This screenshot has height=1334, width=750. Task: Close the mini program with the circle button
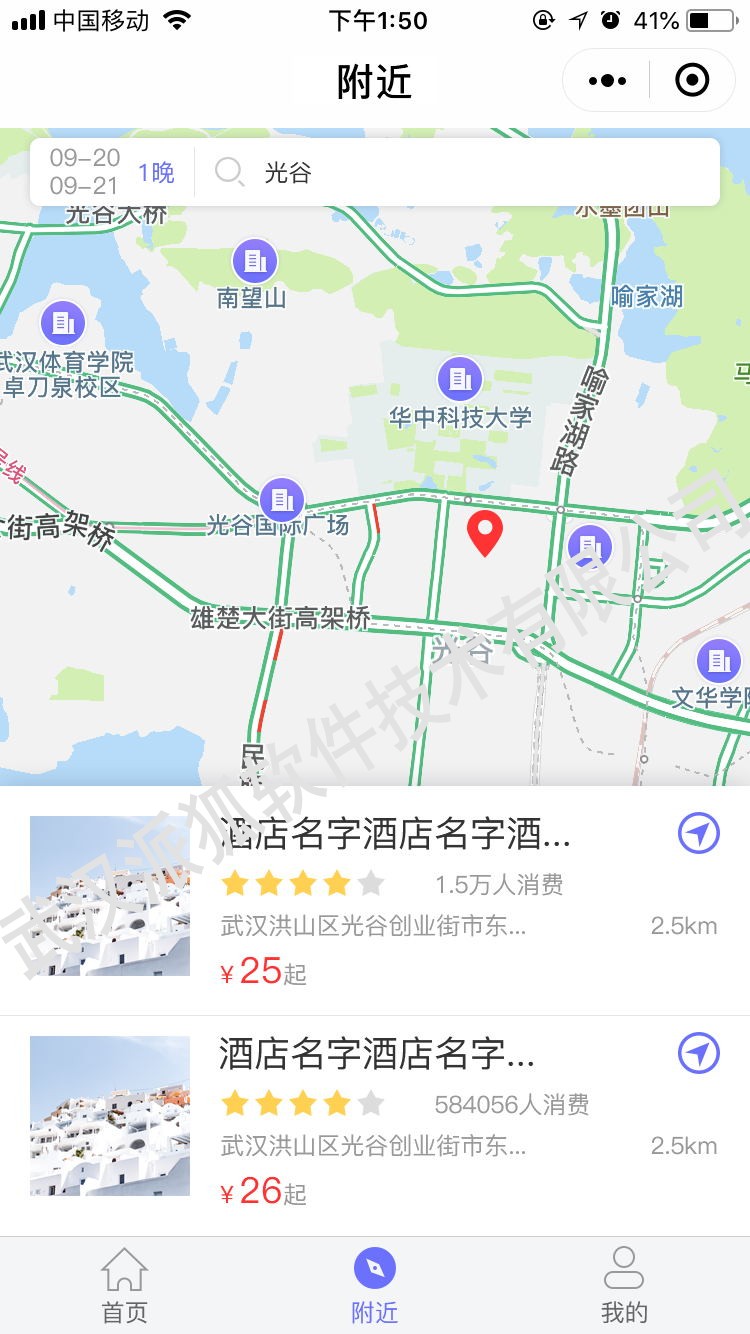692,81
